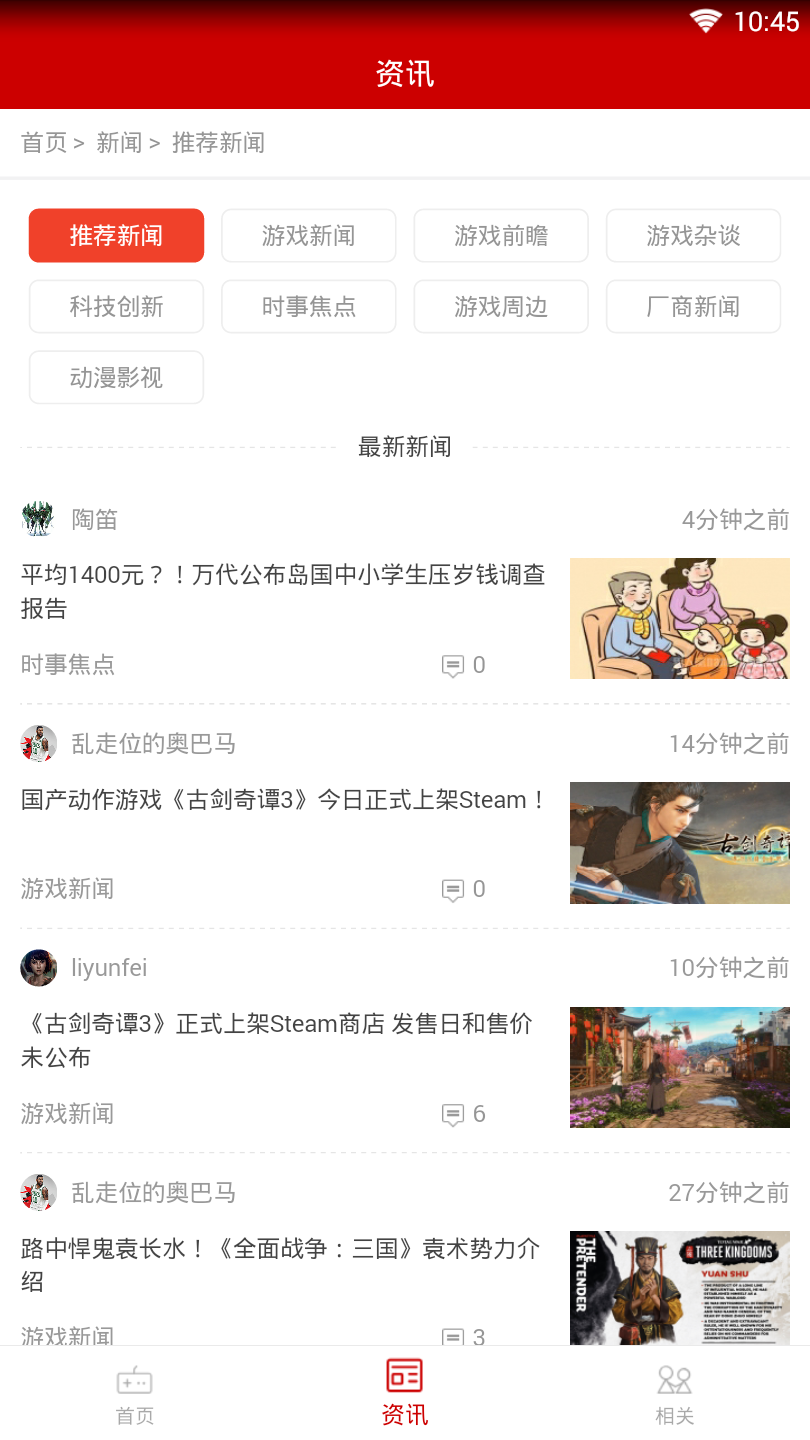This screenshot has width=810, height=1440.
Task: Switch to the 首页 bottom tab
Action: click(135, 1395)
